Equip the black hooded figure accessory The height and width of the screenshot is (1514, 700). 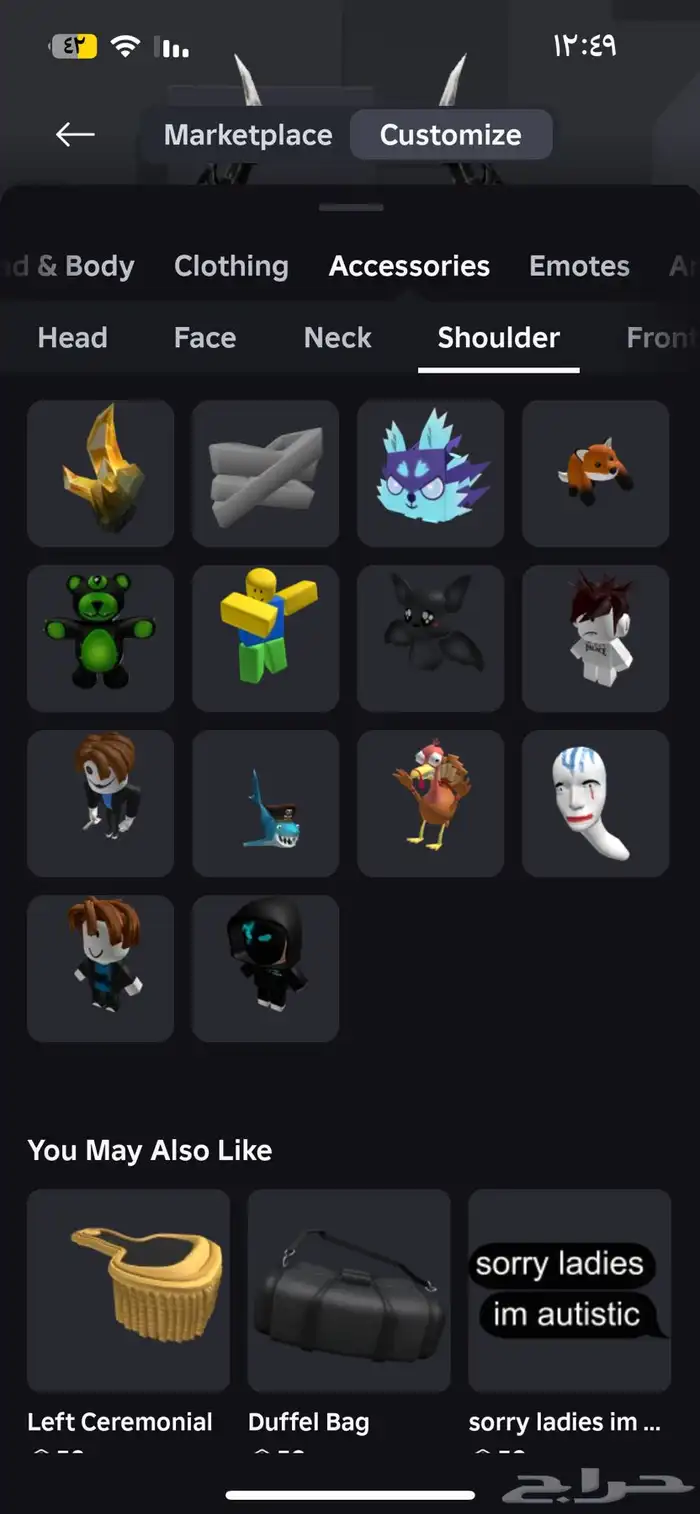point(266,969)
